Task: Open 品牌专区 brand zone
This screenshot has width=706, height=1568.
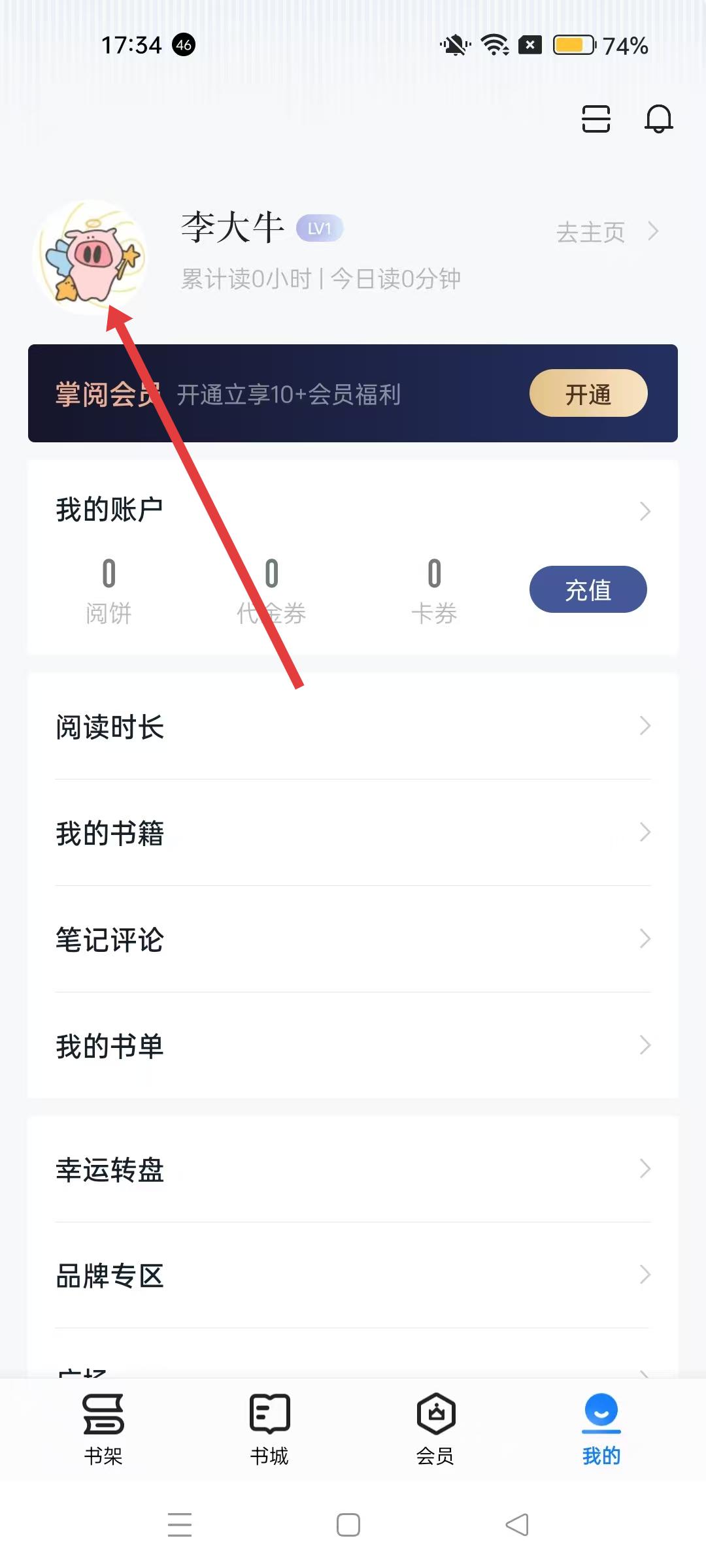Action: point(353,1275)
